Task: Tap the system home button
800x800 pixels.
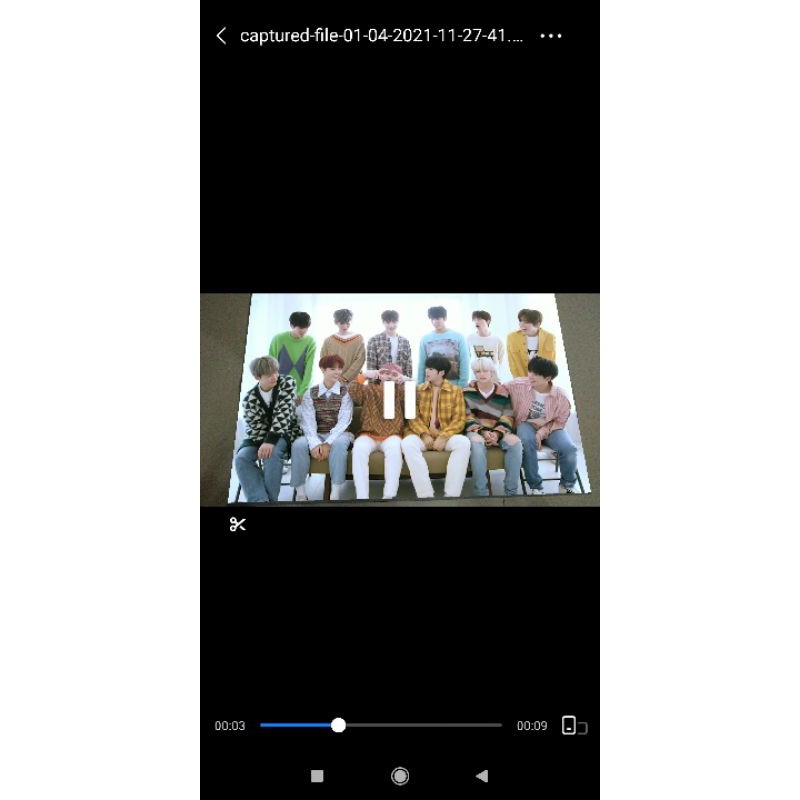Action: click(x=400, y=776)
